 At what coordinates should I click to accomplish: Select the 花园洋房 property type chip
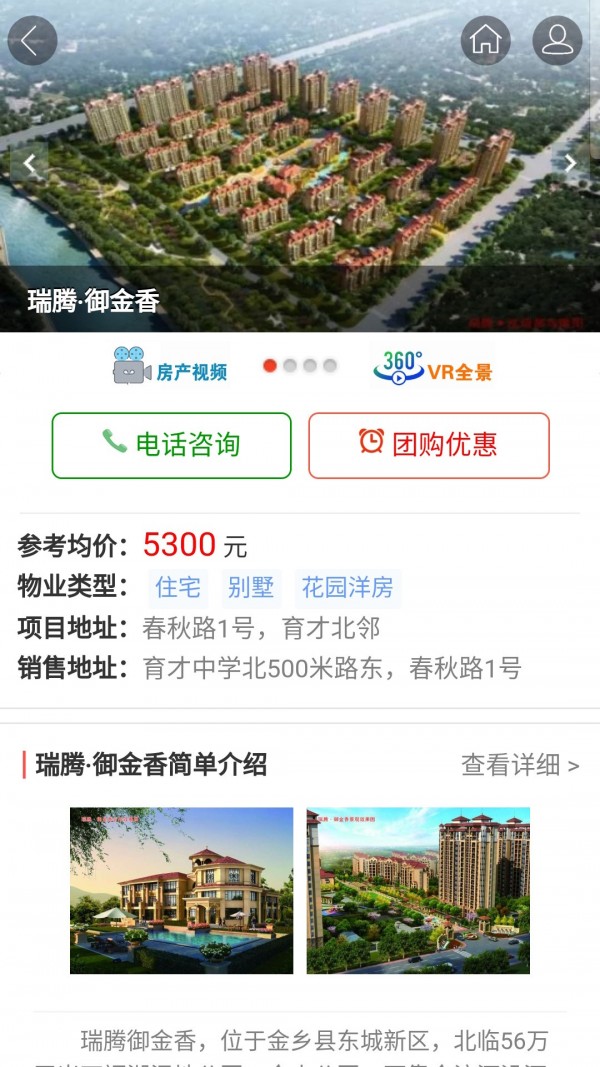click(347, 588)
